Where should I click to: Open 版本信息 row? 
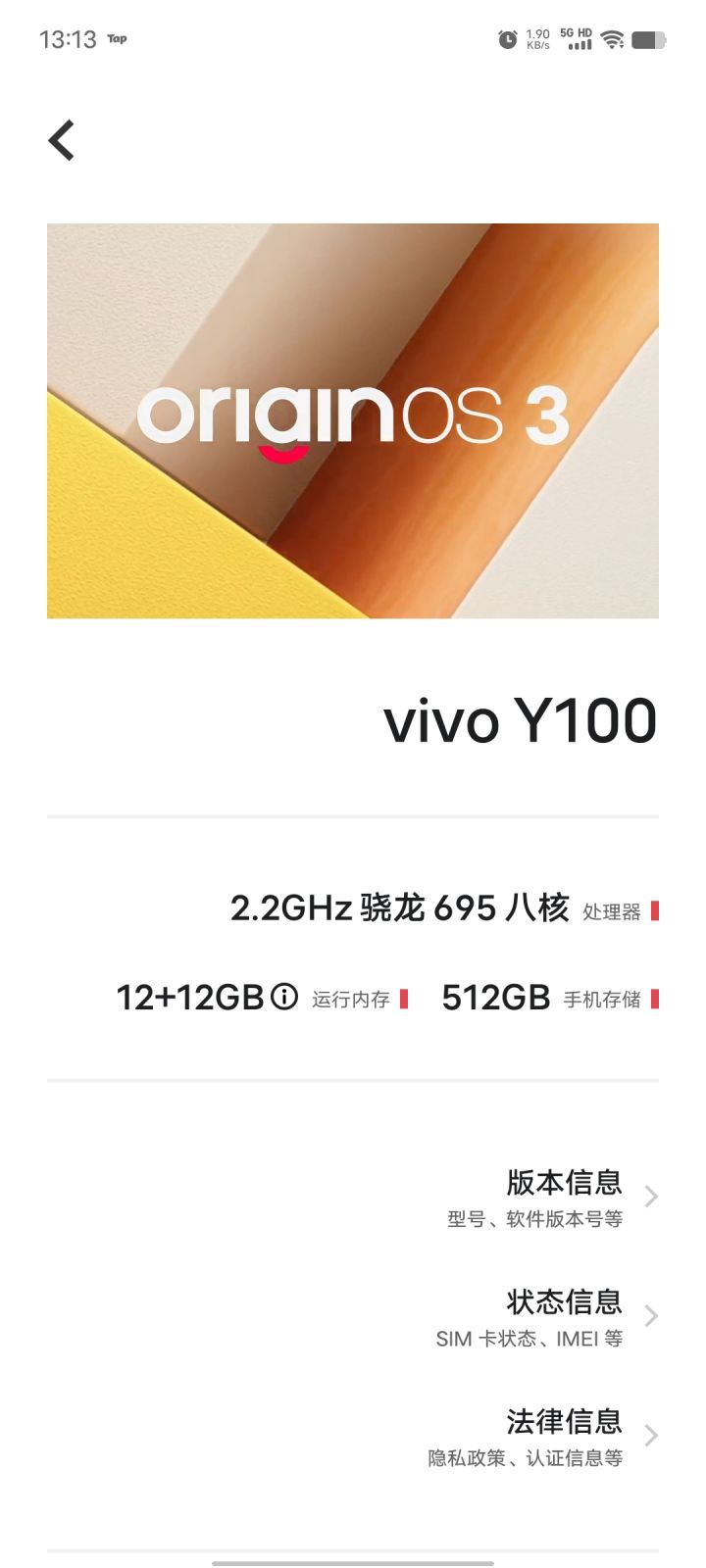click(353, 1197)
